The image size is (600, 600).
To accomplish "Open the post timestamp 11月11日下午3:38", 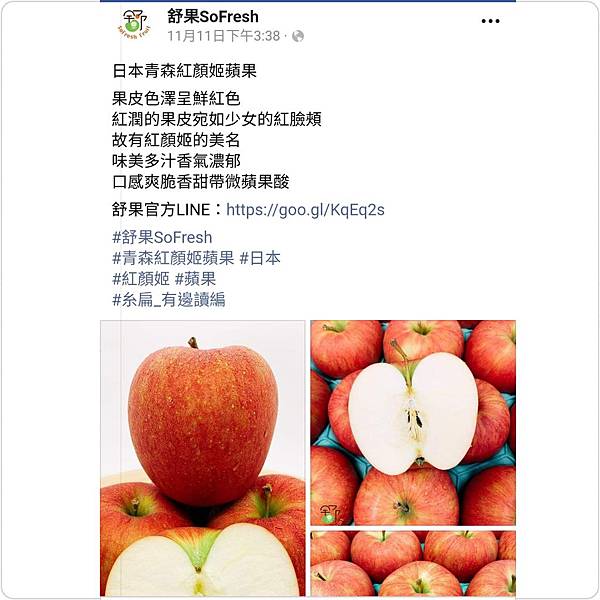I will (x=224, y=36).
